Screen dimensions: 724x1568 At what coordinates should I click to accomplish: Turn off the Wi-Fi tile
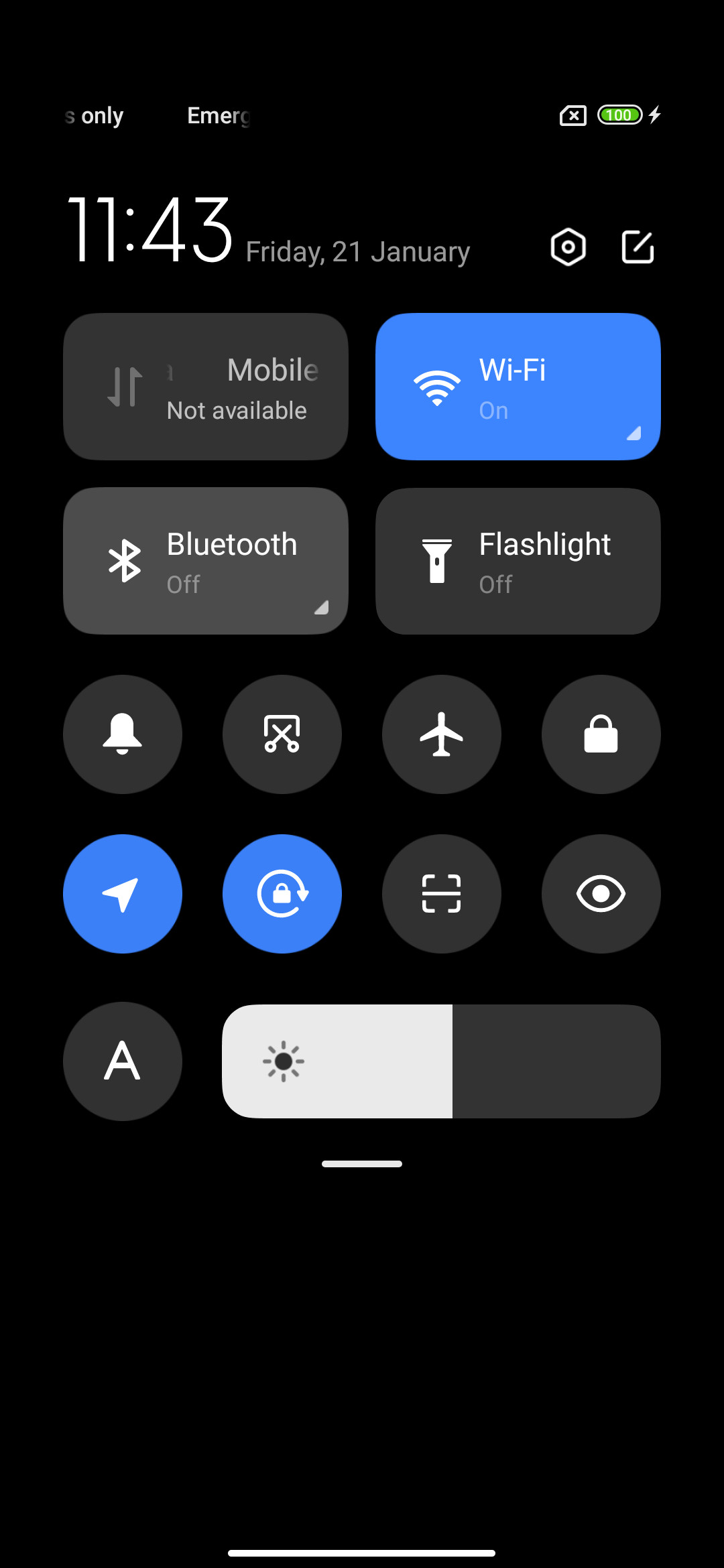pyautogui.click(x=518, y=387)
